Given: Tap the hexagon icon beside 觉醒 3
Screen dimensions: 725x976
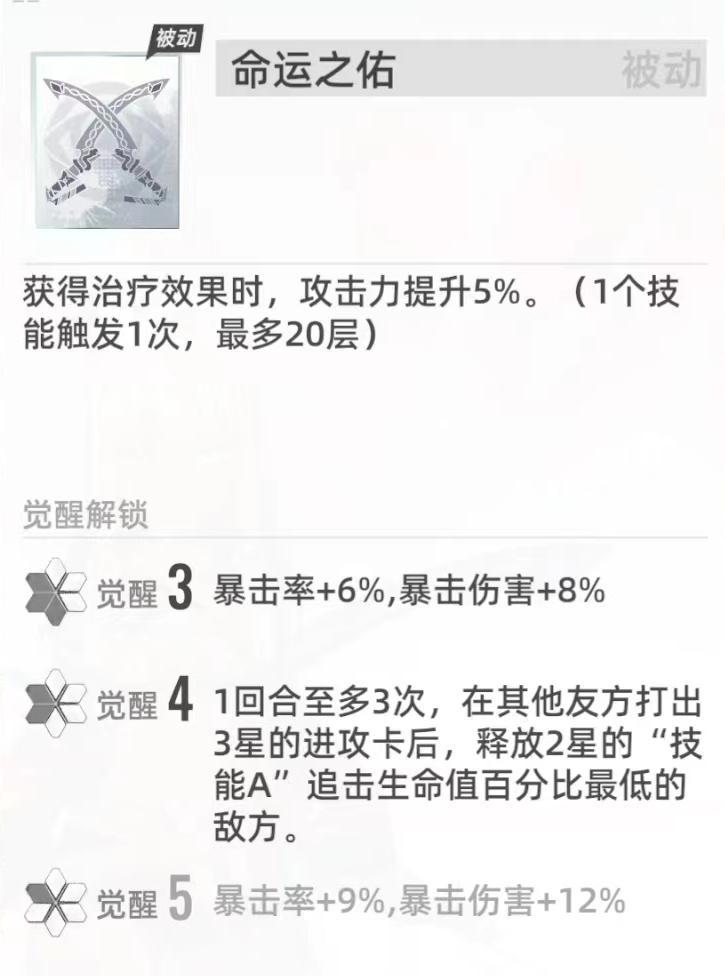Looking at the screenshot, I should pyautogui.click(x=57, y=594).
